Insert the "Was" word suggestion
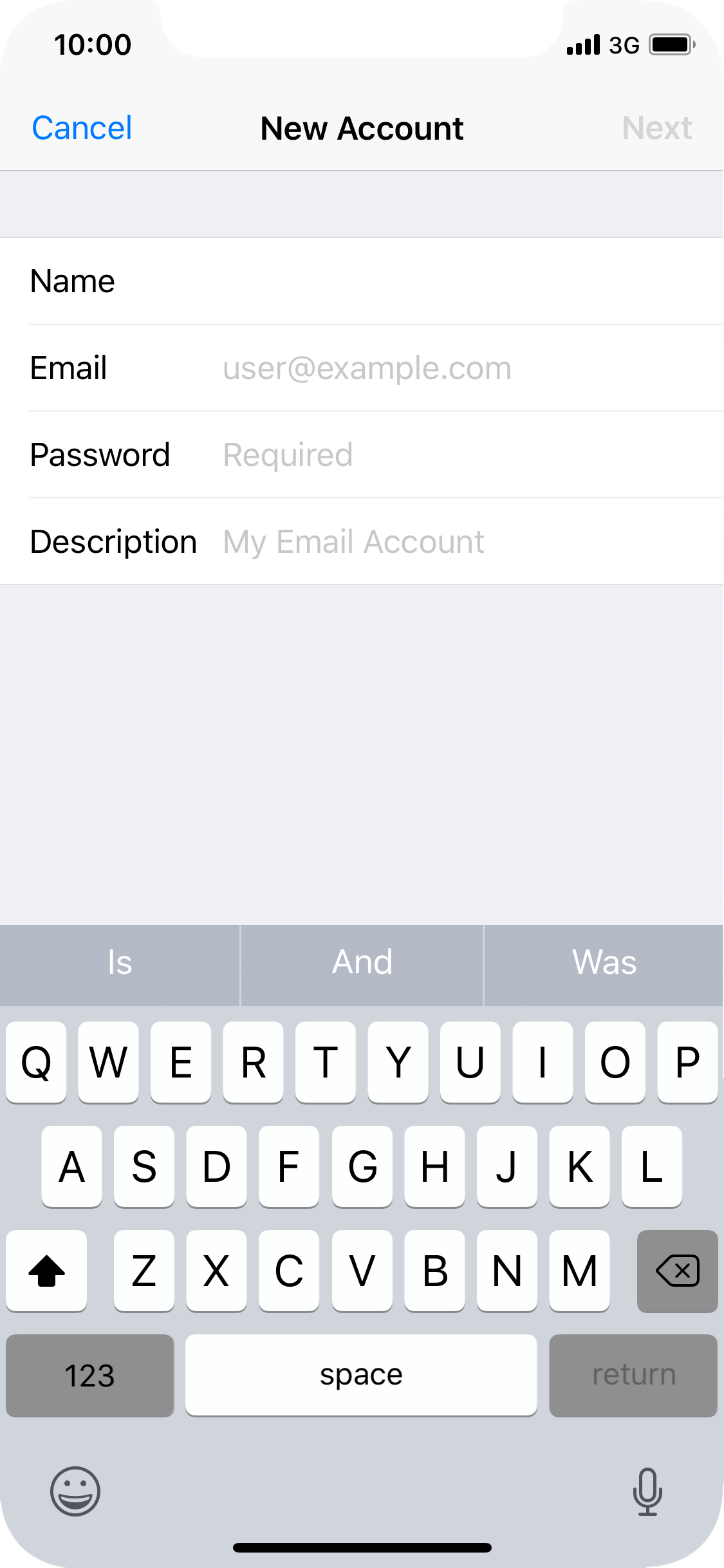724x1568 pixels. [604, 963]
